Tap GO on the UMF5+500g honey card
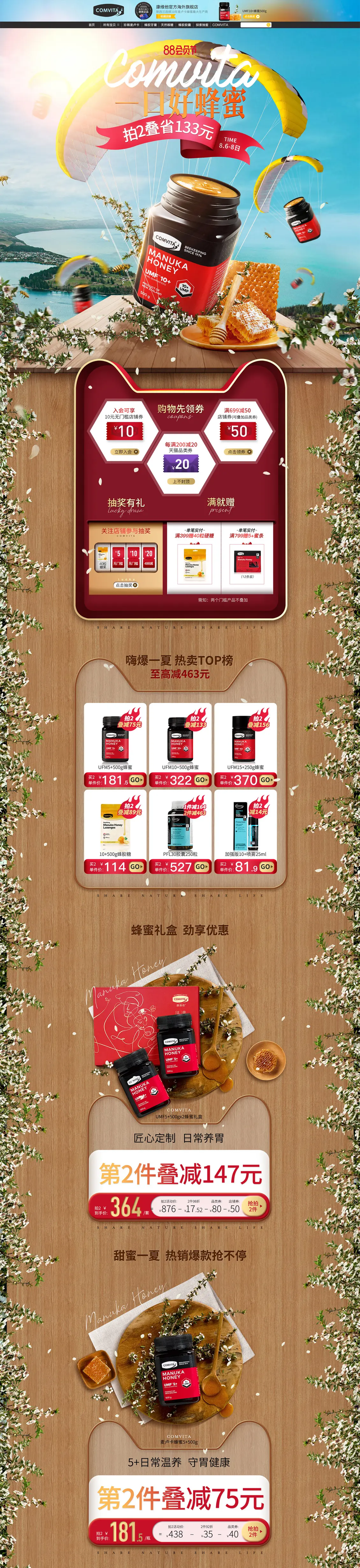Image resolution: width=360 pixels, height=1568 pixels. [136, 780]
